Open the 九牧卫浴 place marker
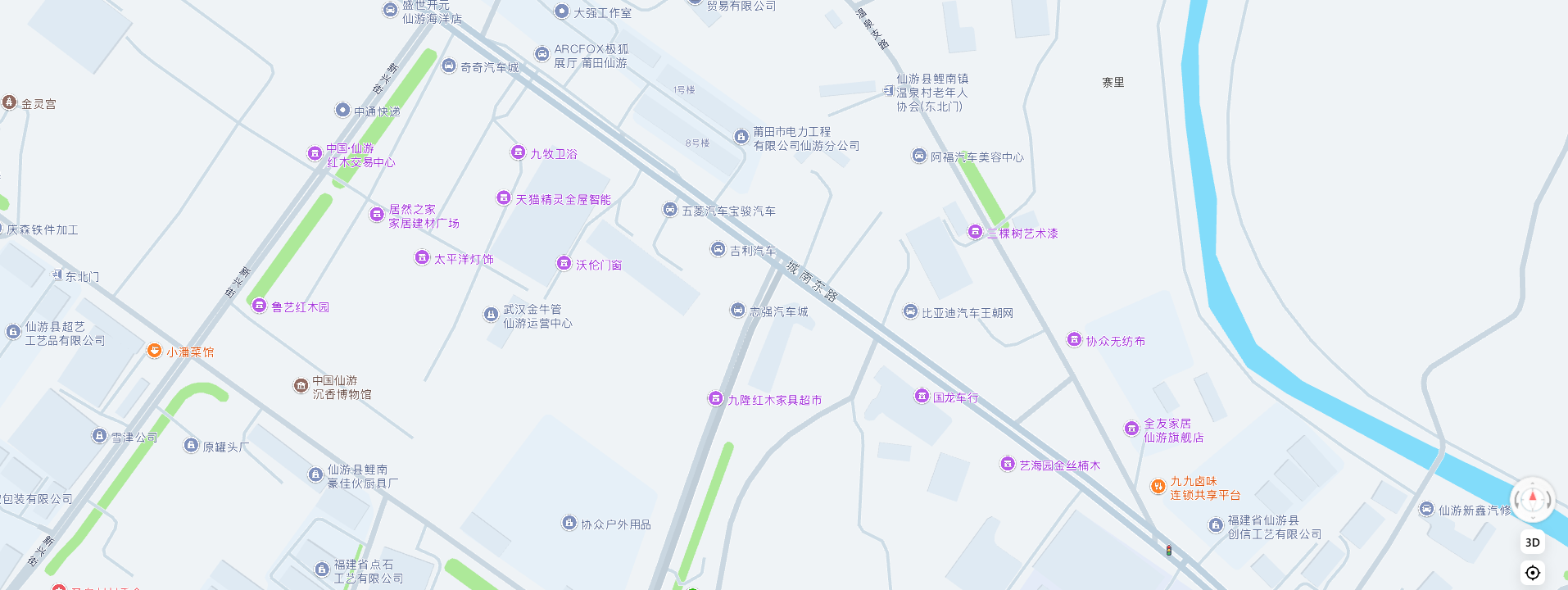1568x590 pixels. [x=518, y=152]
